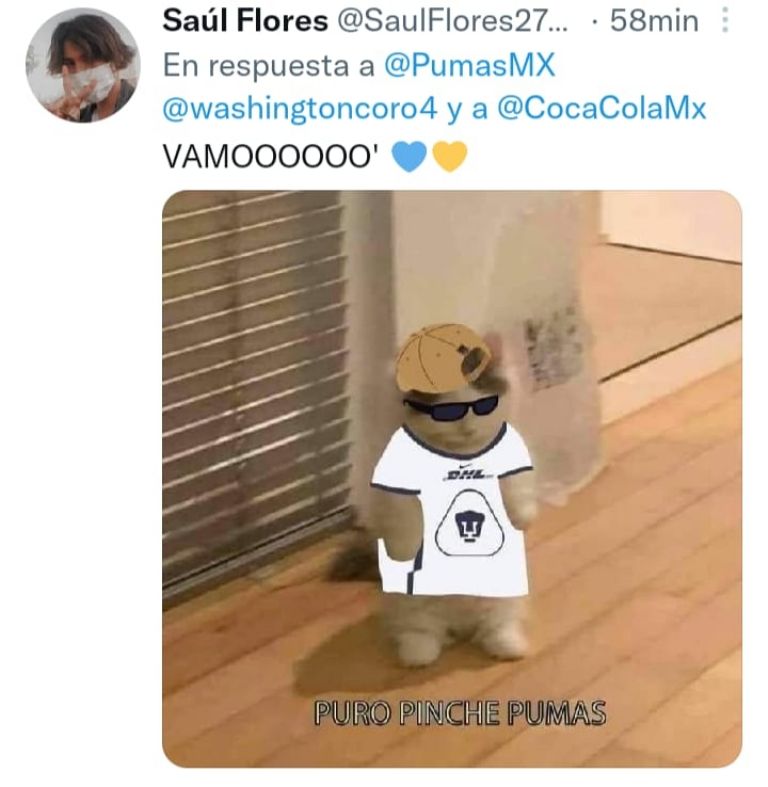
Task: Open Saúl Flores' profile picture
Action: point(82,65)
